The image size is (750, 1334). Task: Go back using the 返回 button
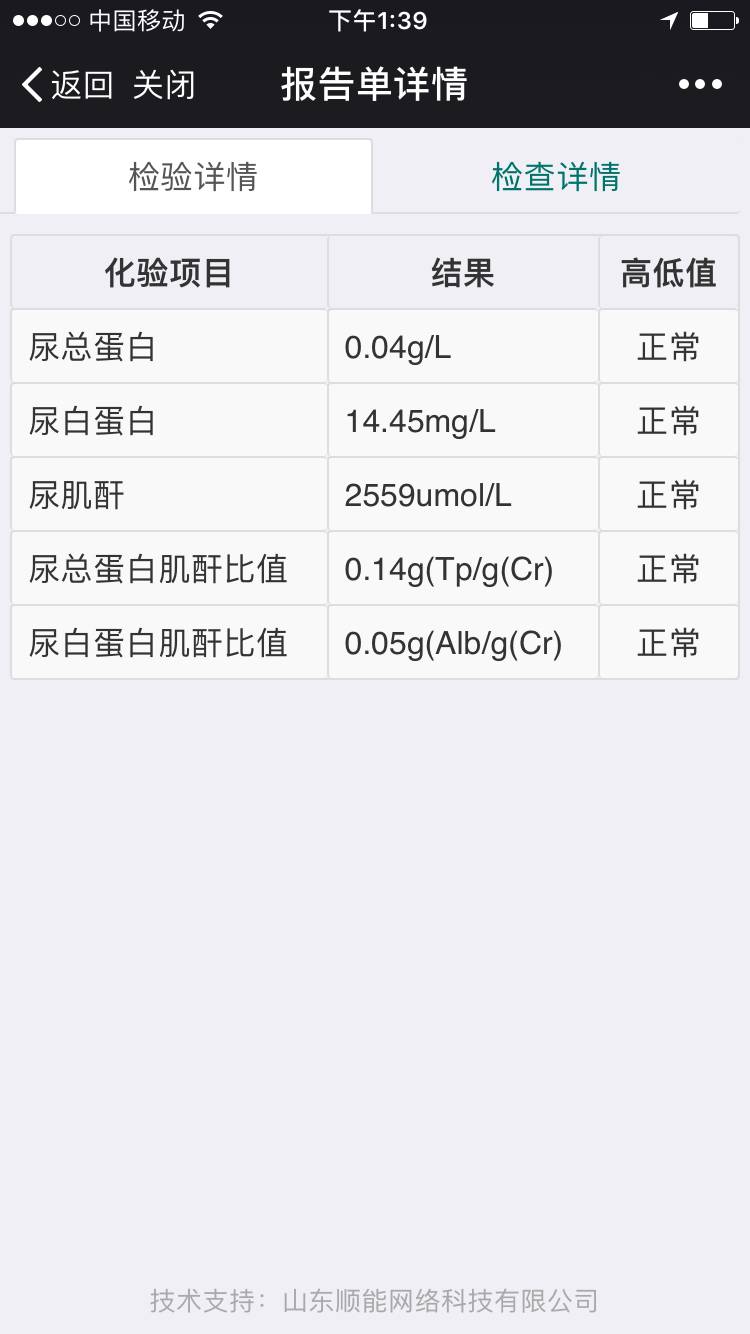click(x=66, y=85)
